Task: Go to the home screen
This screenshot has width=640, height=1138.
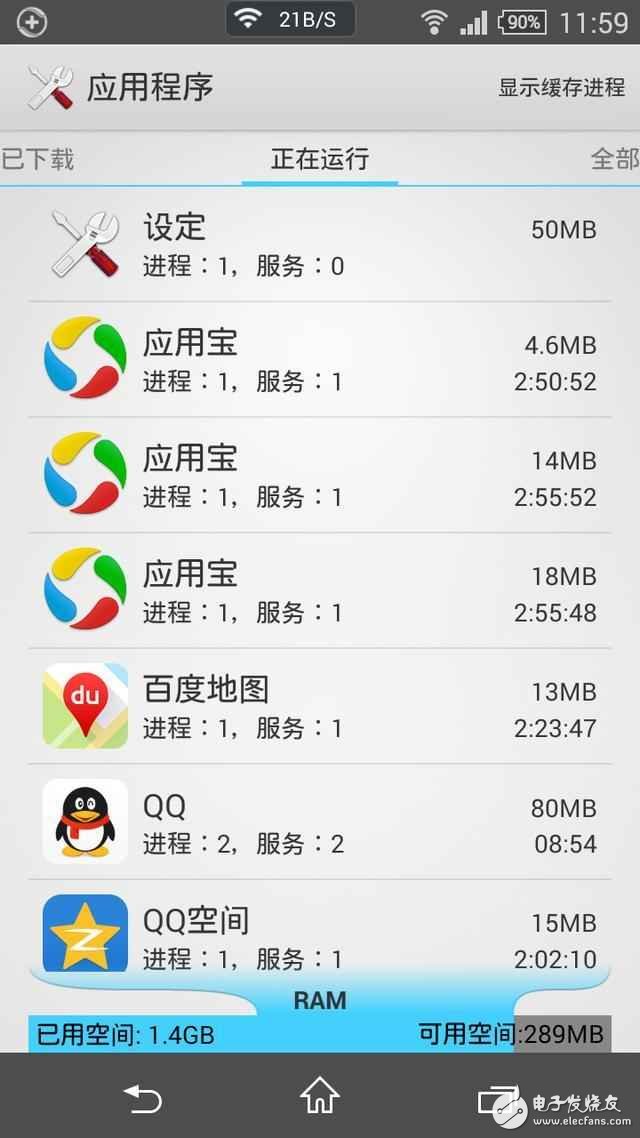Action: coord(320,1097)
